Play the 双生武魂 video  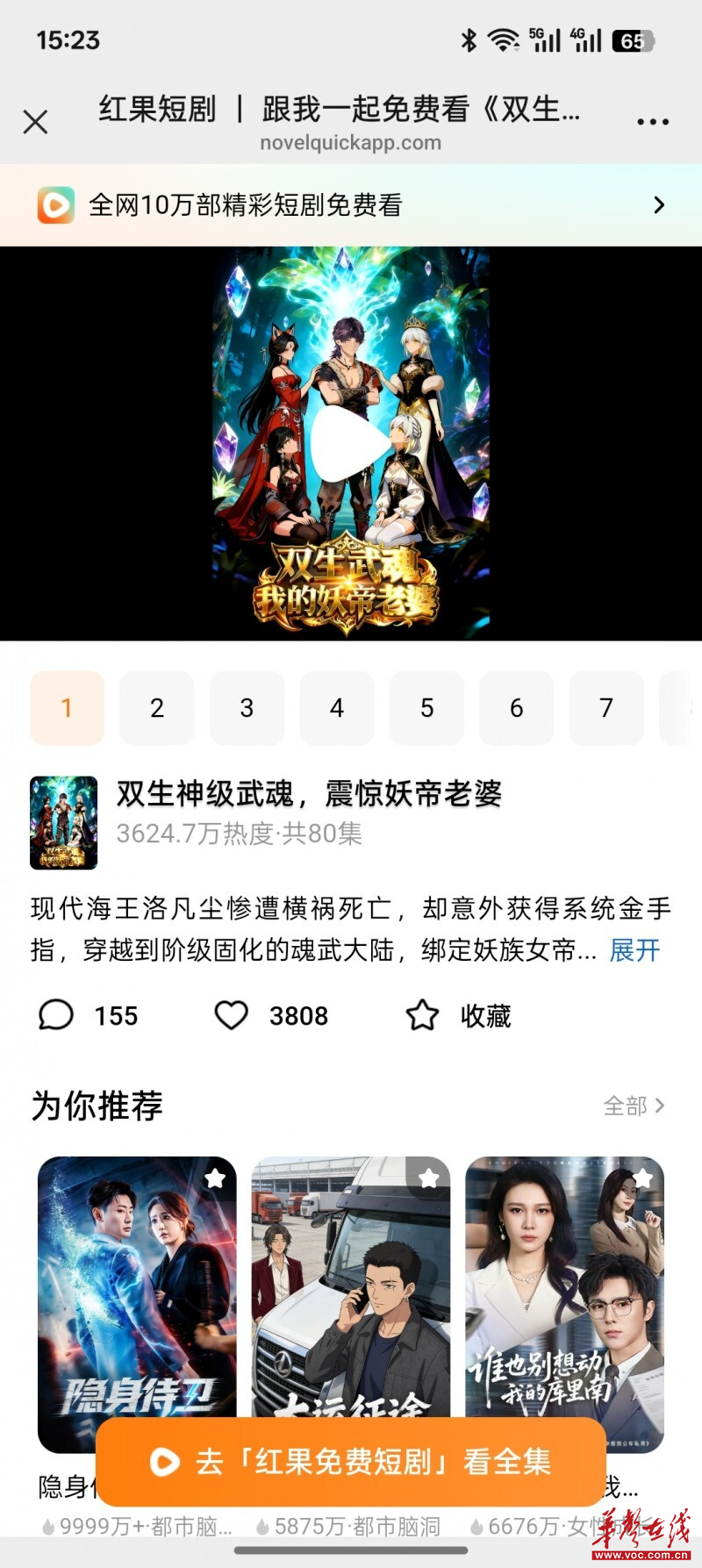point(350,444)
